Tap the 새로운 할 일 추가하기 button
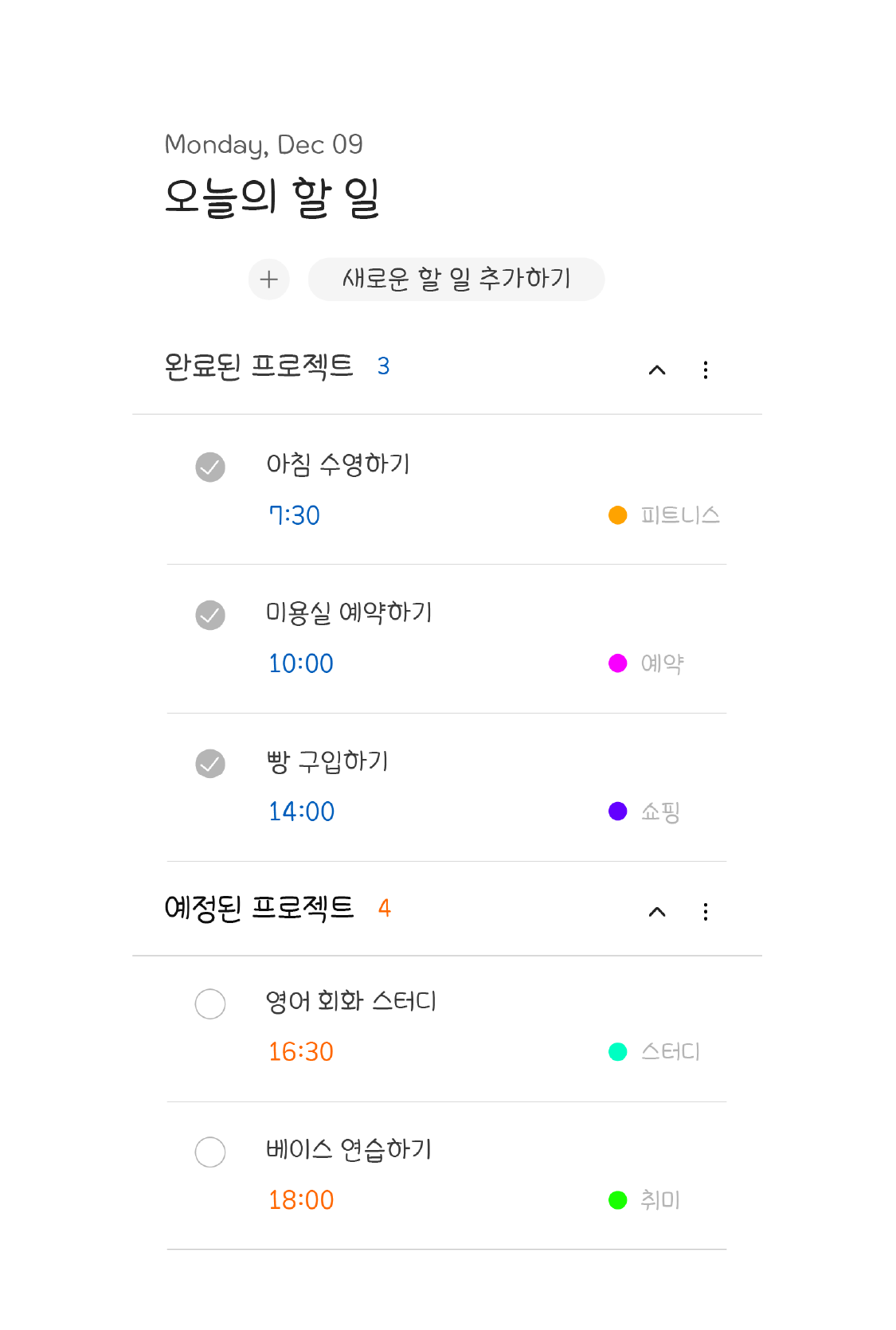The width and height of the screenshot is (896, 1330). point(456,280)
